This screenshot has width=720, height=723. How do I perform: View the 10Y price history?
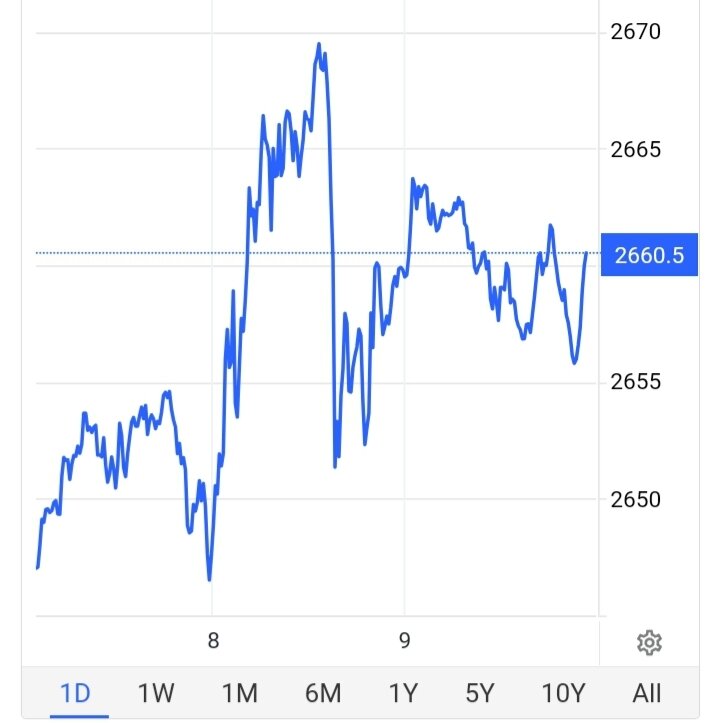(x=562, y=692)
